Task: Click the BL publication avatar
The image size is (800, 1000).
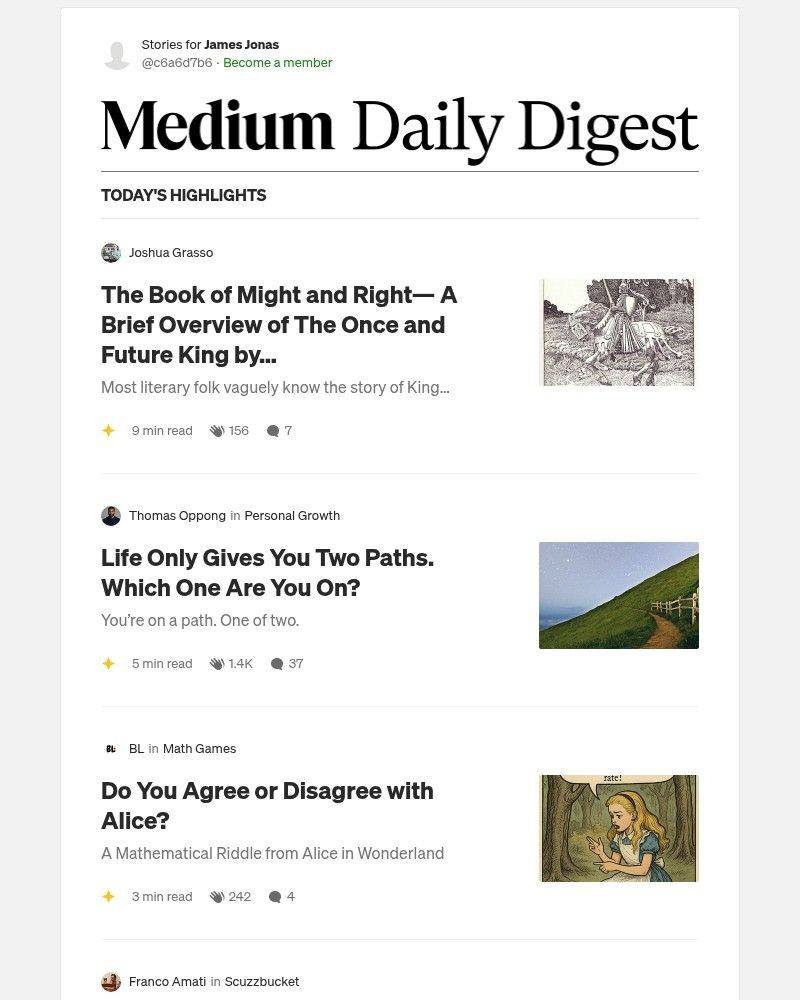Action: (x=111, y=748)
